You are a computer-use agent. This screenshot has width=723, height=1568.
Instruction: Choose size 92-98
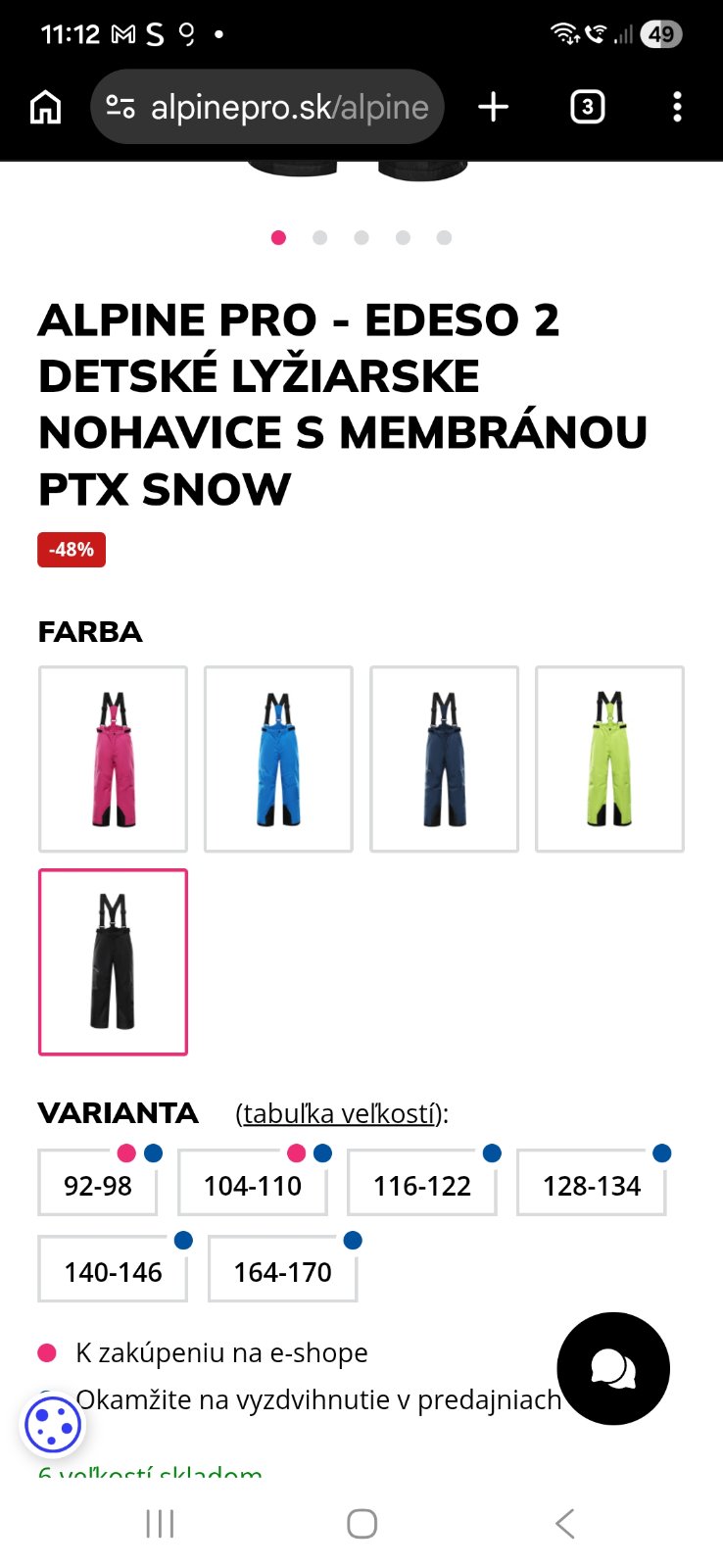[97, 1185]
